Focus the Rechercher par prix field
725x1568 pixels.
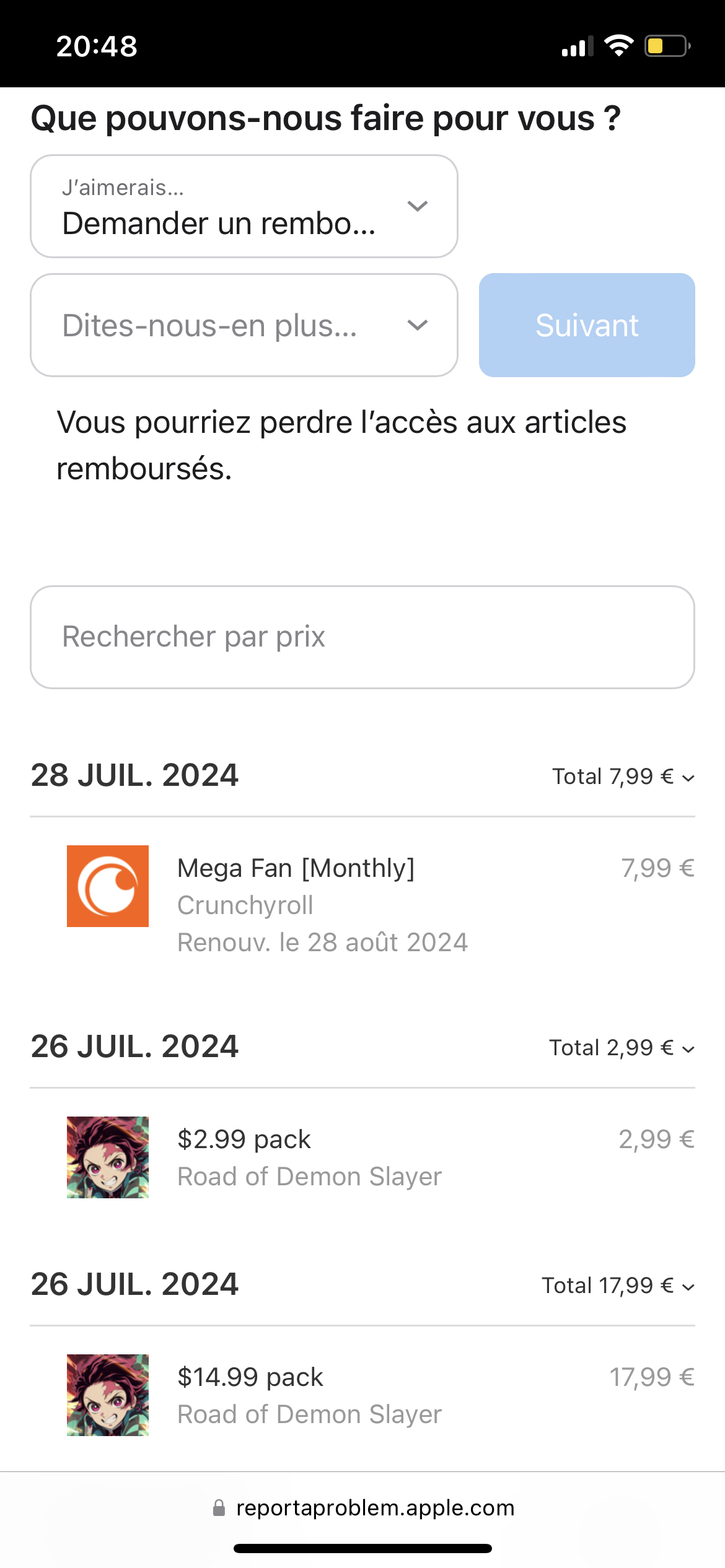[x=362, y=637]
